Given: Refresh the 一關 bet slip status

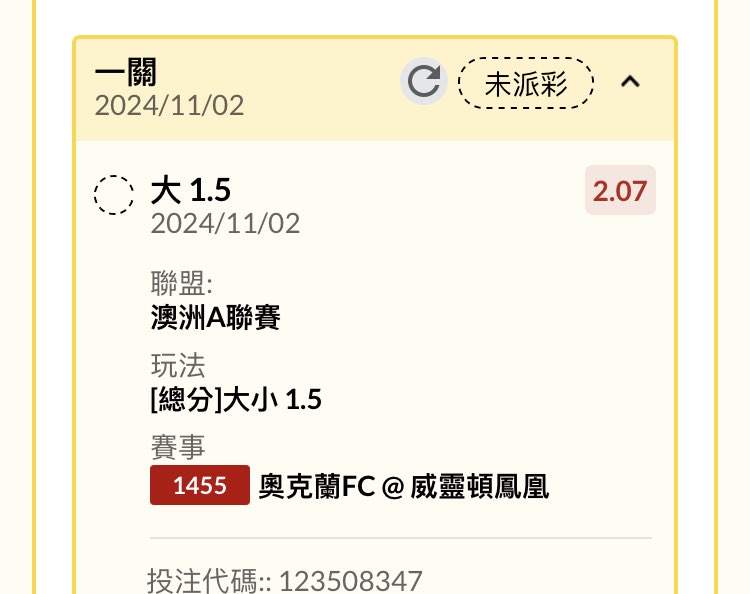Looking at the screenshot, I should [424, 82].
